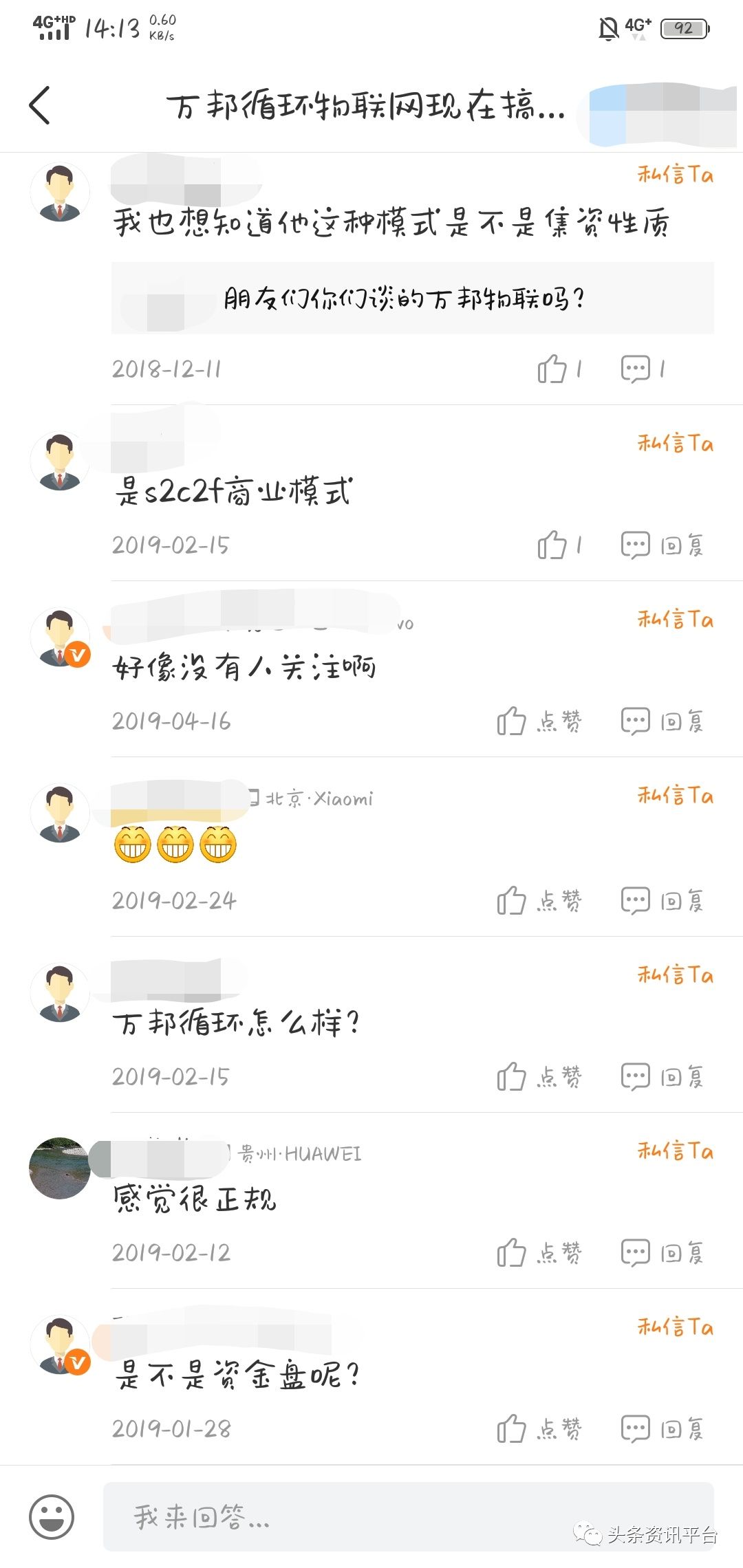
Task: Send private message to 好像没有人关注啊 commenter
Action: point(675,619)
